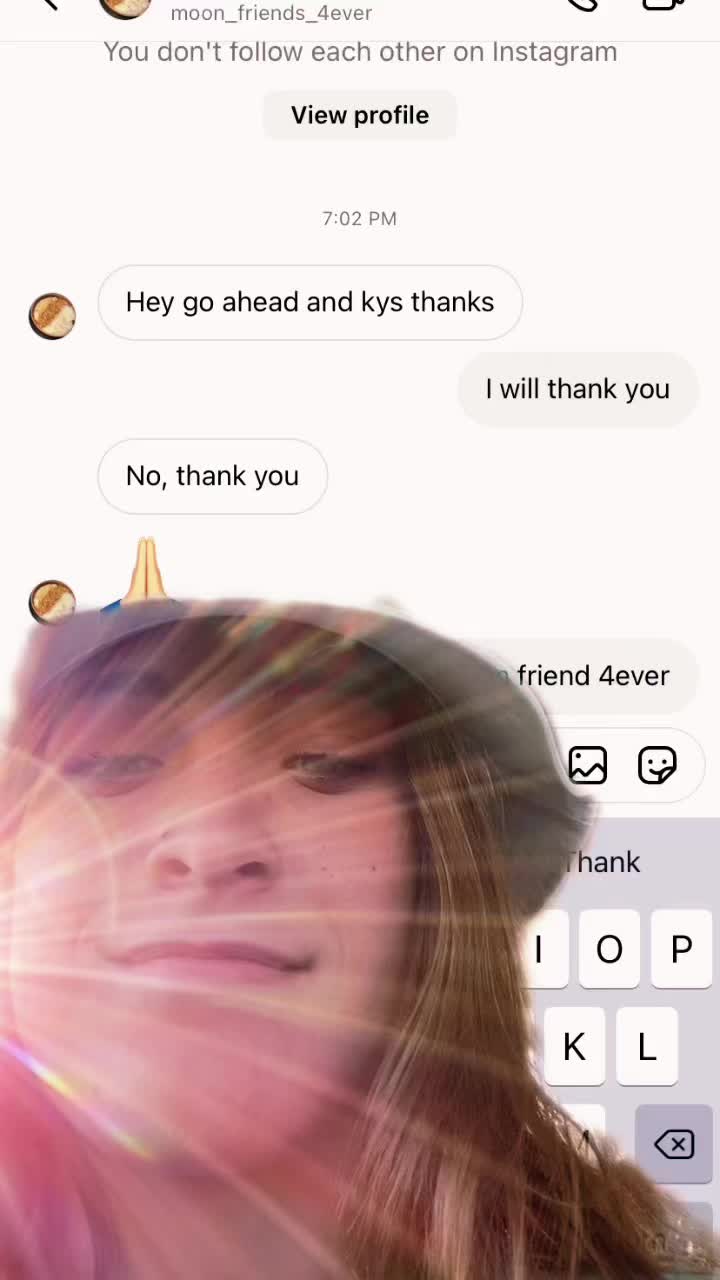Image resolution: width=720 pixels, height=1280 pixels.
Task: Type the letter P key
Action: tap(681, 949)
